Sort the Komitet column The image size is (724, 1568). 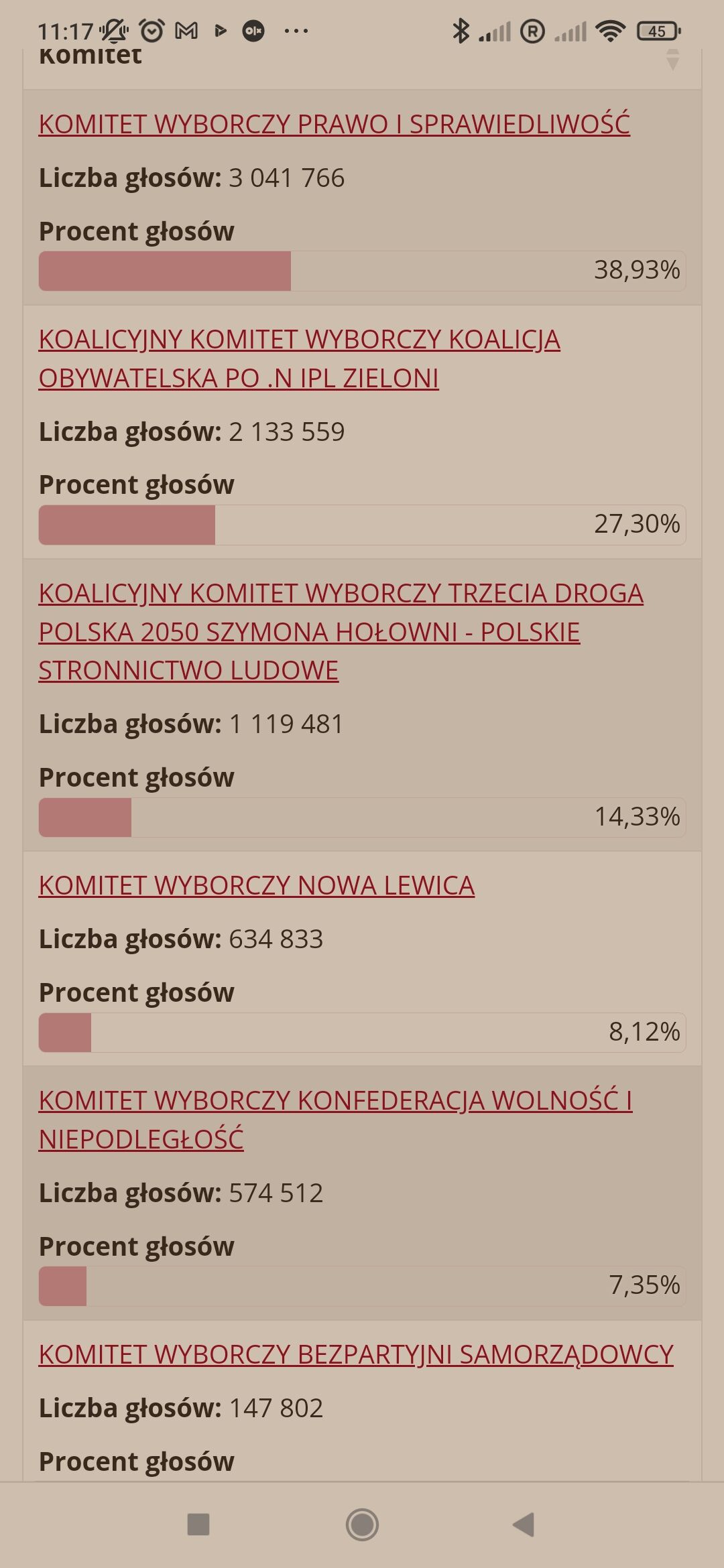click(672, 59)
